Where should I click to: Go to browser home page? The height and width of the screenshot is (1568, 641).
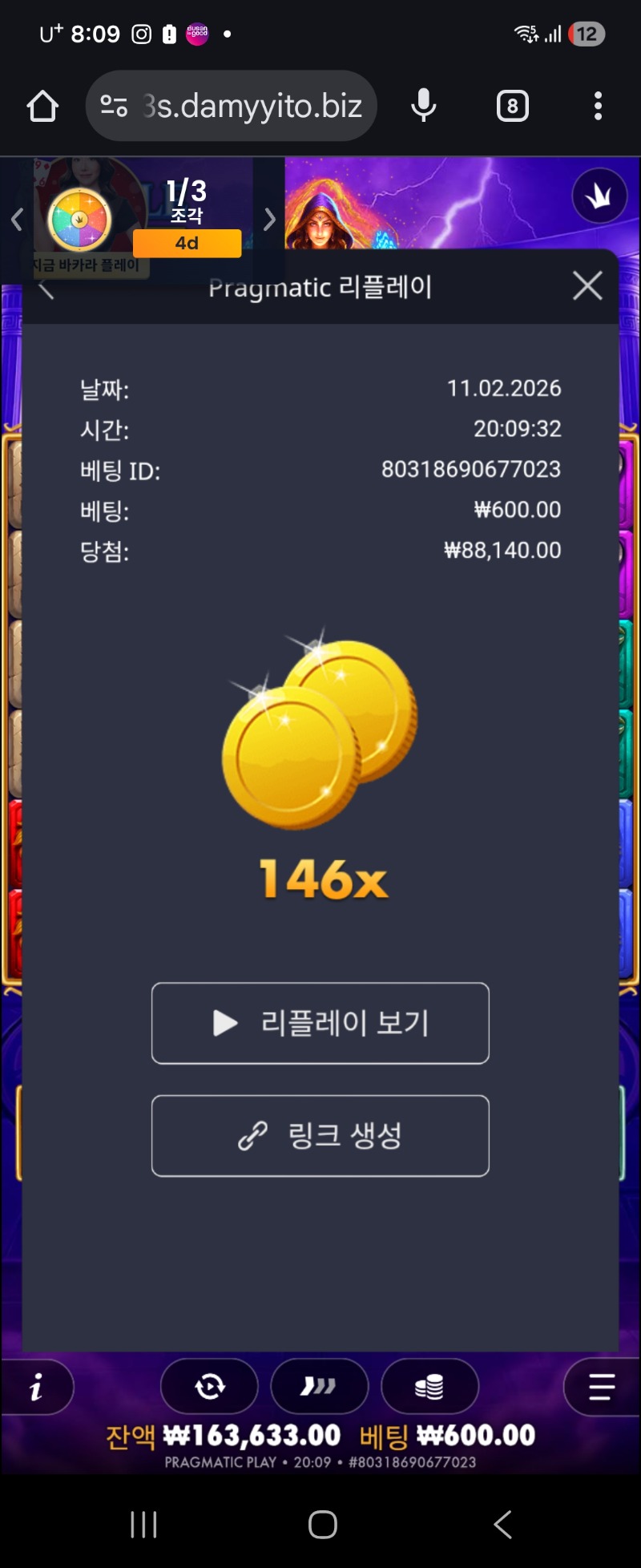pyautogui.click(x=42, y=106)
